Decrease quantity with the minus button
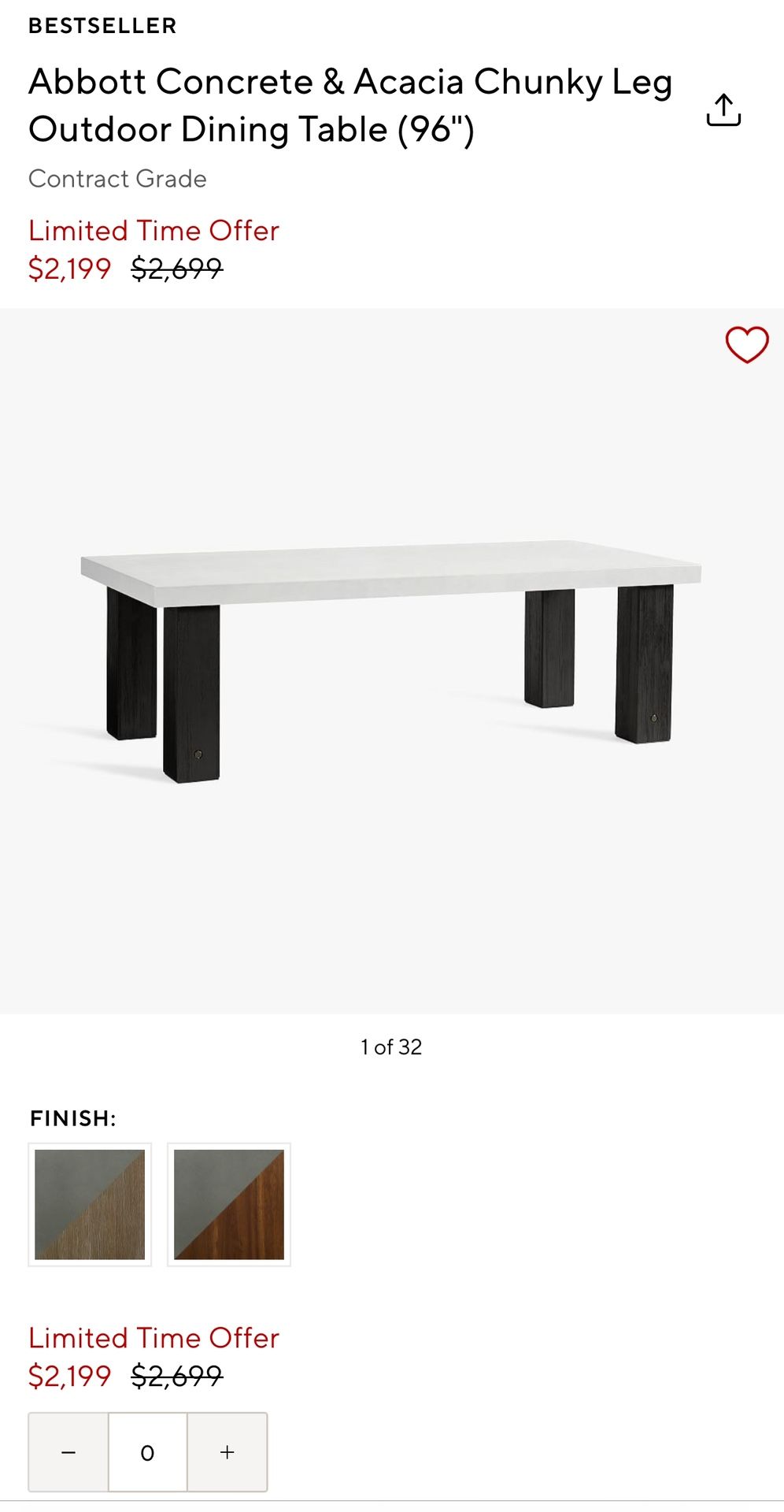This screenshot has width=784, height=1512. [x=68, y=1452]
